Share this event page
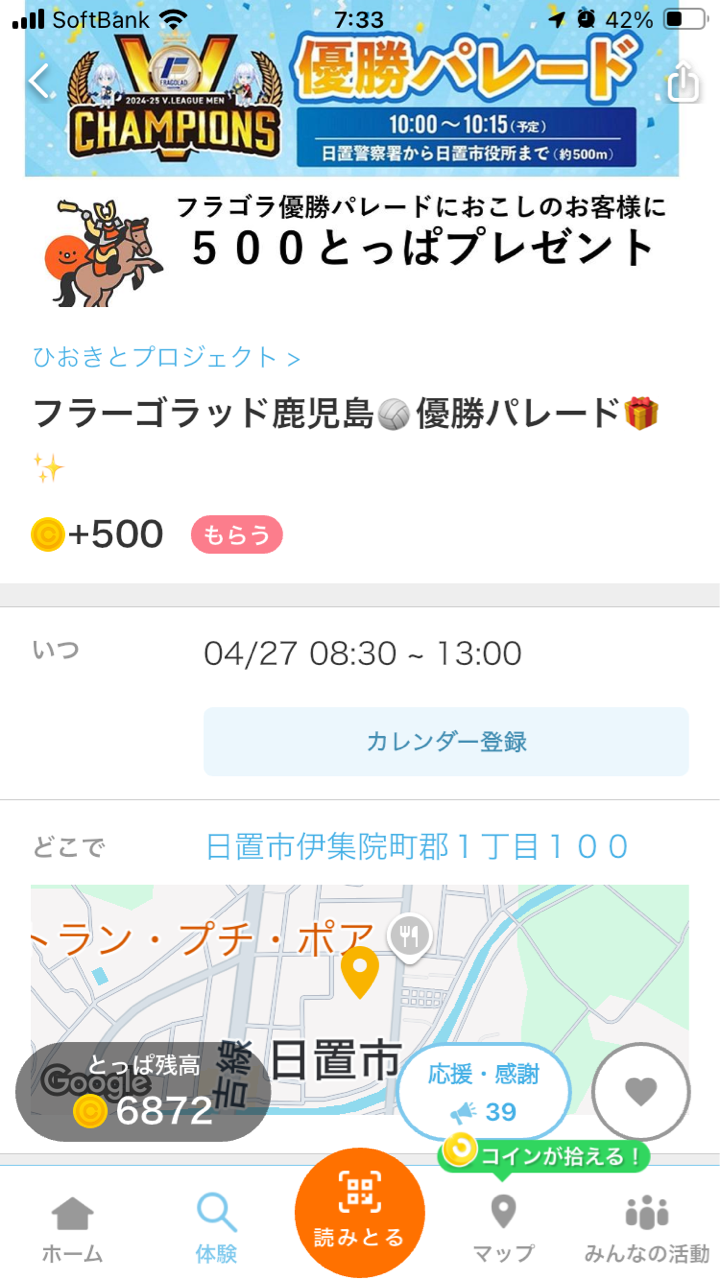 [683, 81]
